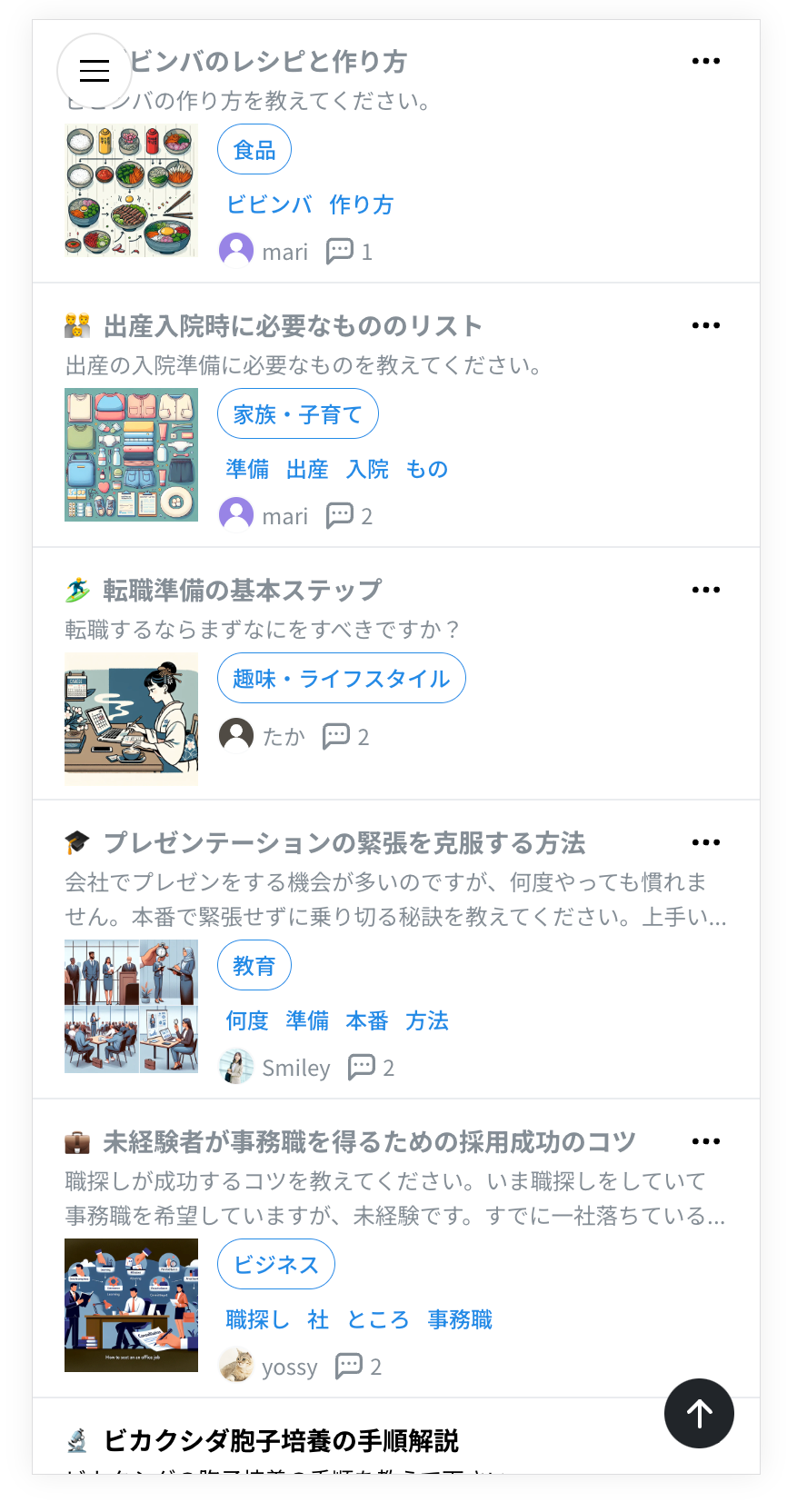Tap the scroll-to-top arrow button

[x=699, y=1413]
